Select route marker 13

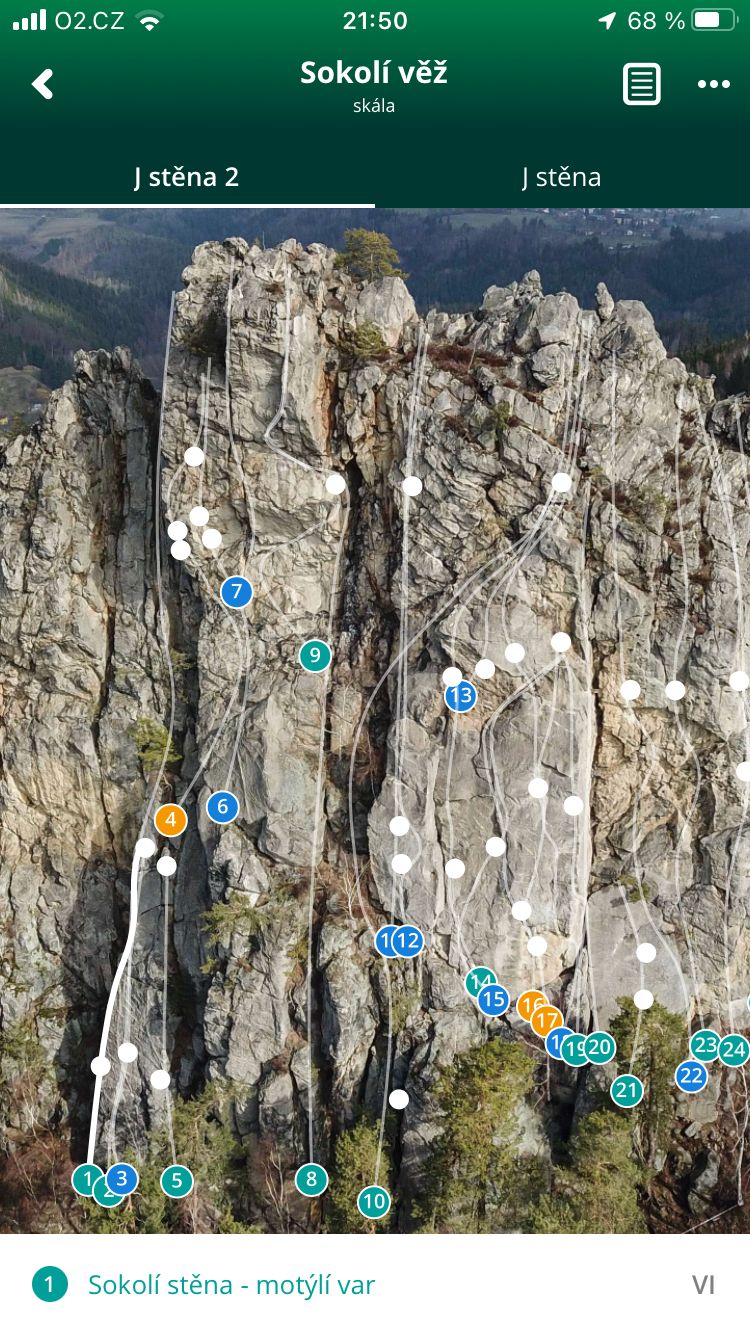coord(461,696)
